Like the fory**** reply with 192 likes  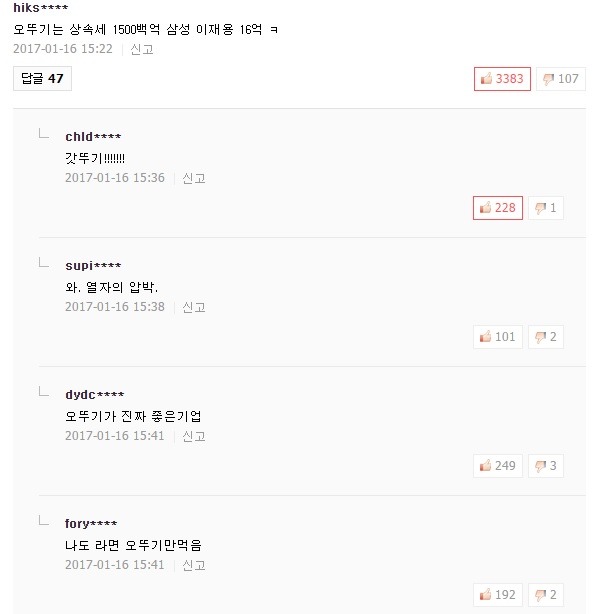tap(497, 594)
